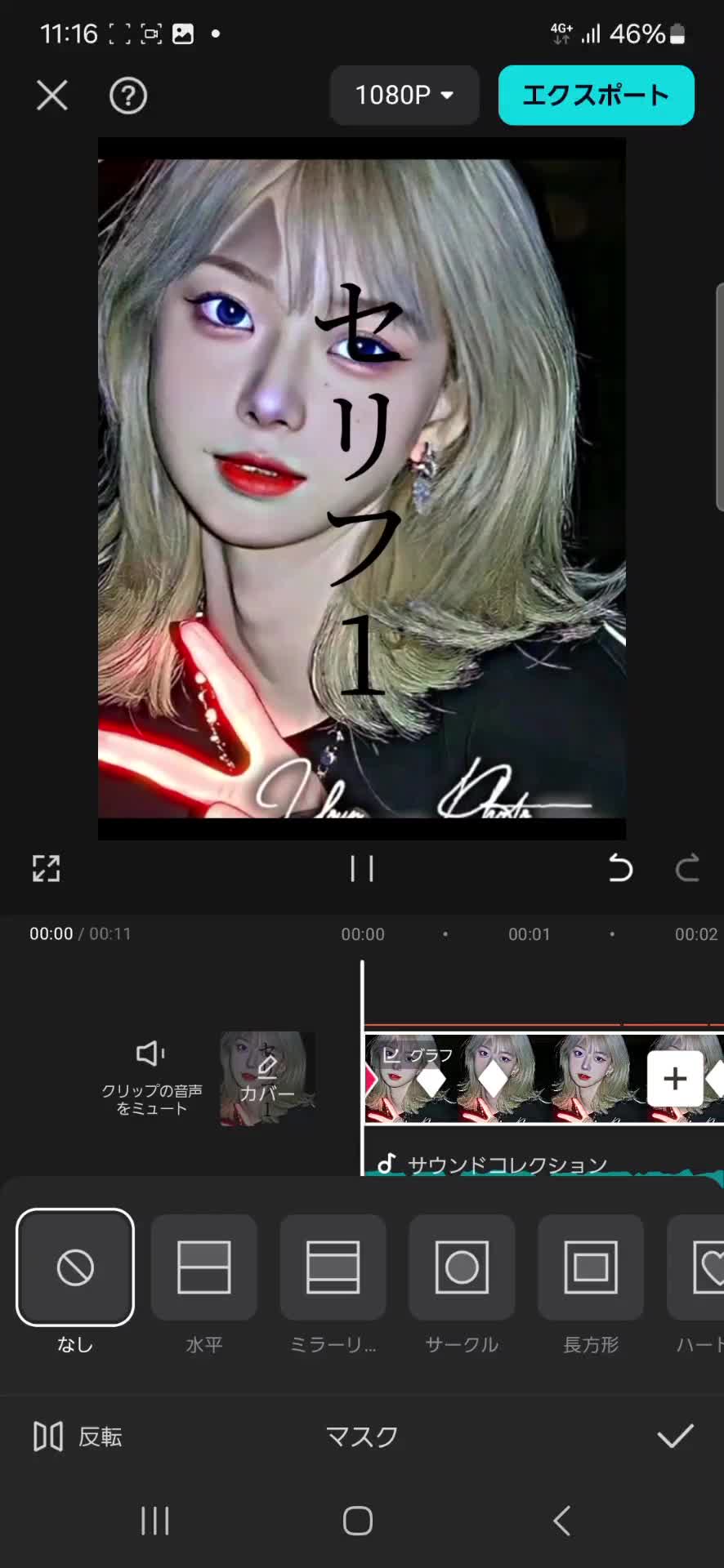Expand preview to full screen
The image size is (724, 1568).
pyautogui.click(x=47, y=868)
